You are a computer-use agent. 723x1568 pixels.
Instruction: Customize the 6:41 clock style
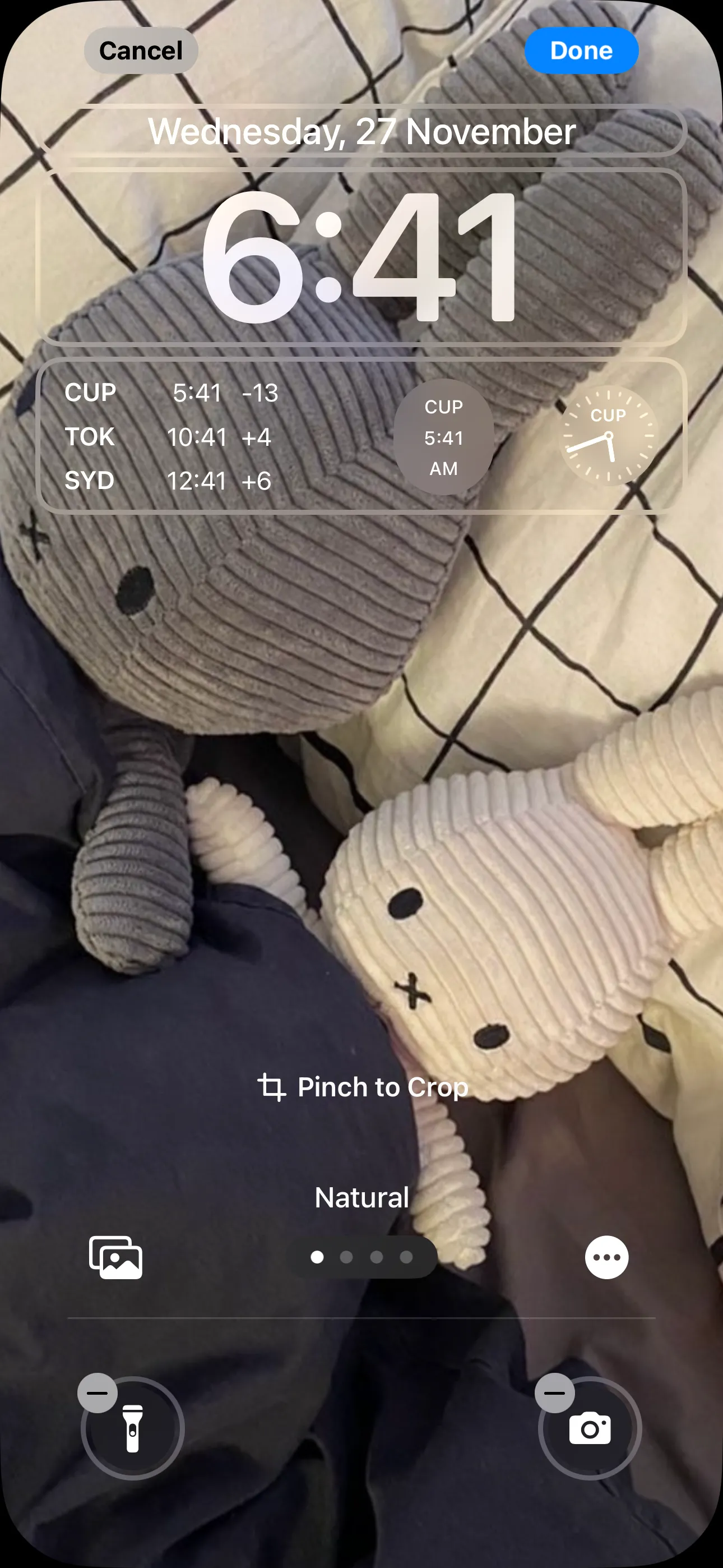[362, 257]
